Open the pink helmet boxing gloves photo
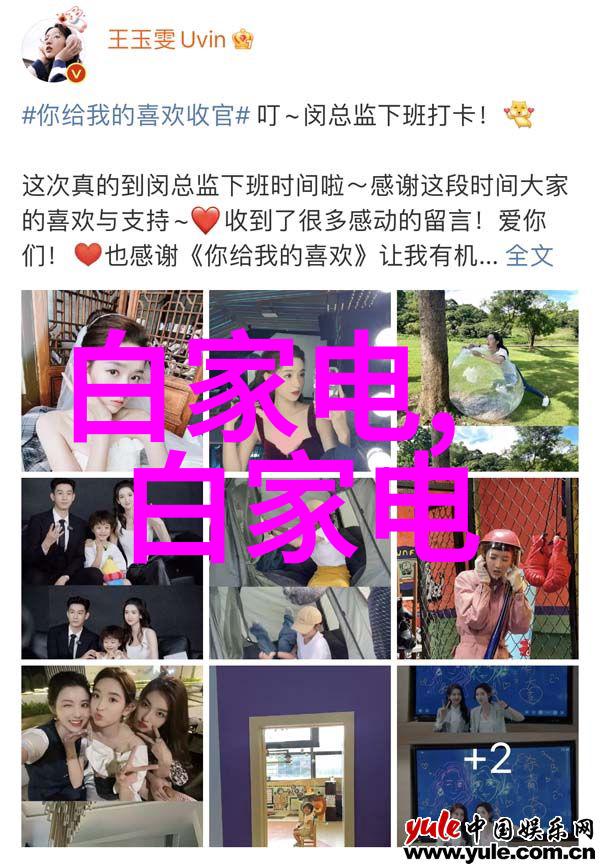The height and width of the screenshot is (865, 600). (487, 567)
